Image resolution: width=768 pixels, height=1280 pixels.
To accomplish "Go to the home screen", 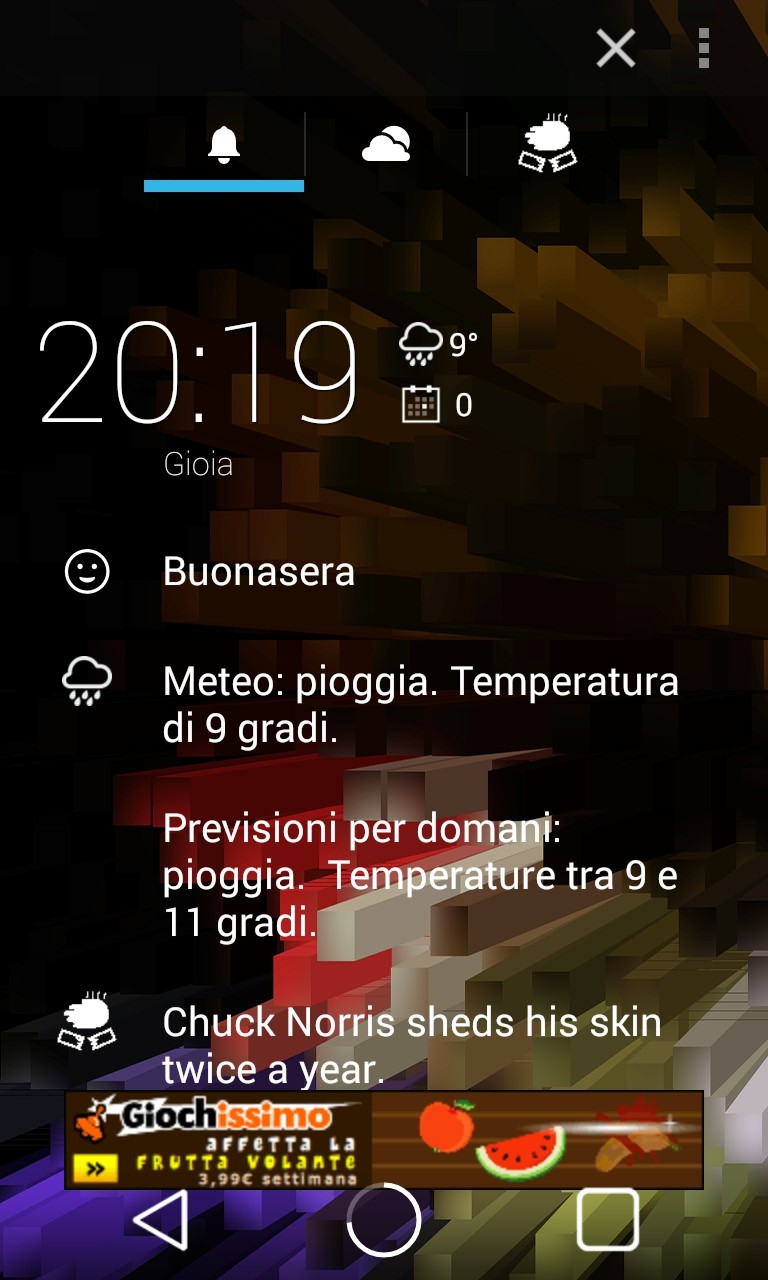I will [384, 1220].
